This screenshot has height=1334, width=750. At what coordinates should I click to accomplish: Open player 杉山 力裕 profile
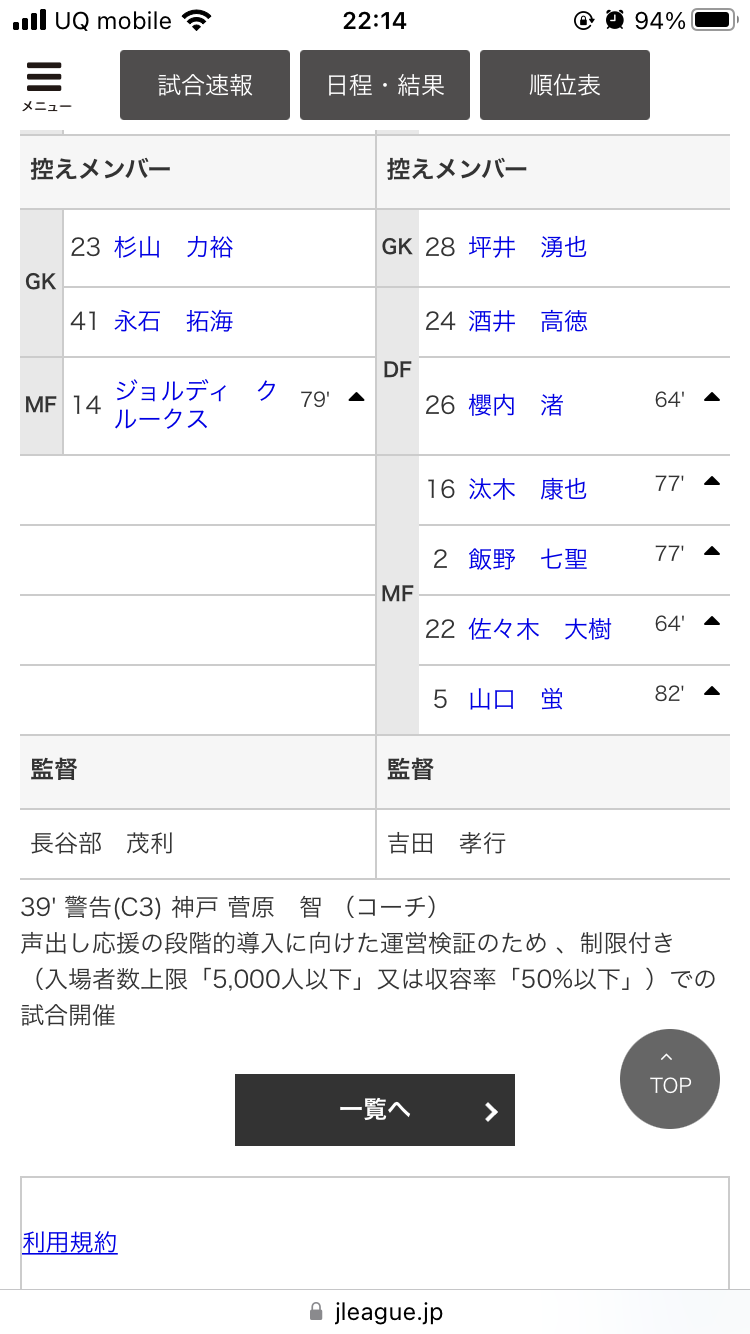pyautogui.click(x=173, y=247)
